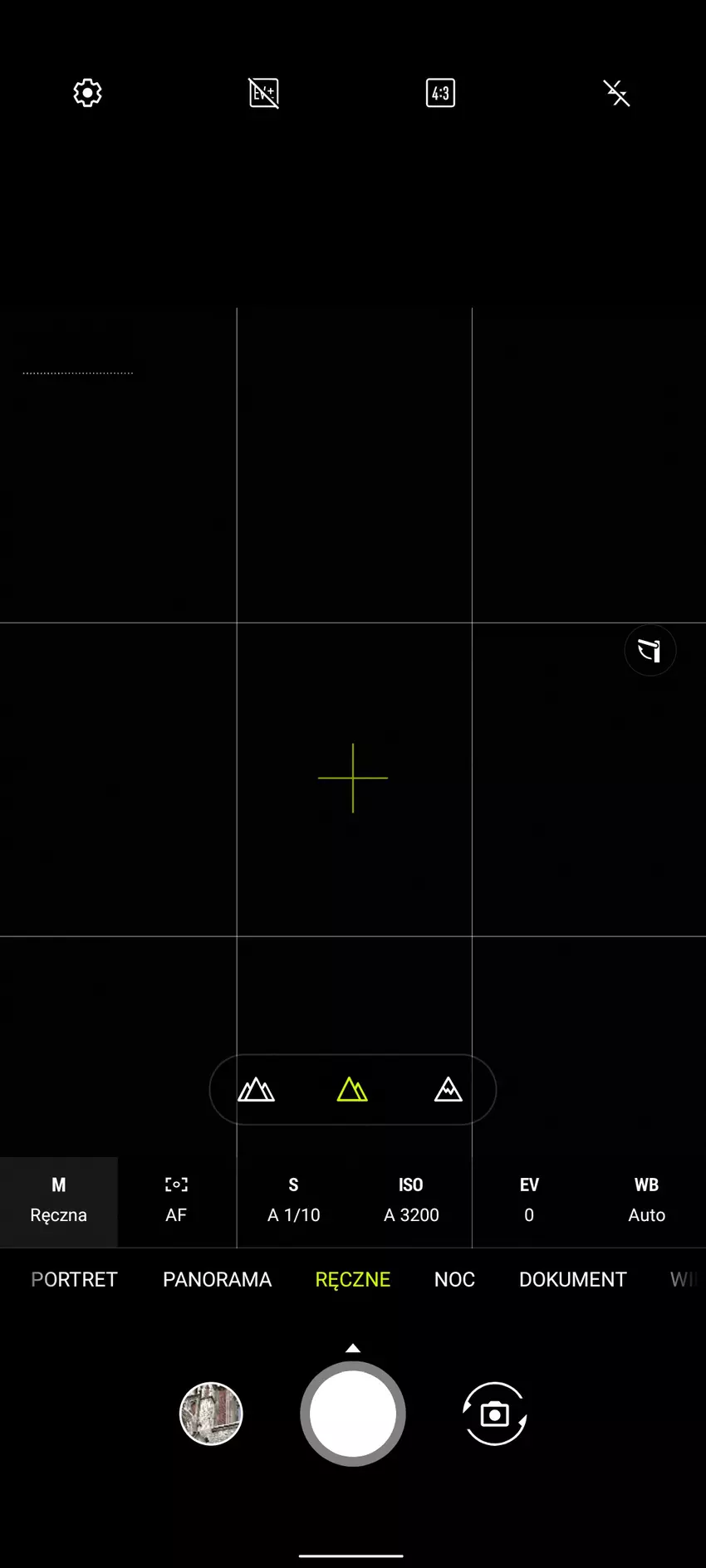The width and height of the screenshot is (706, 1568).
Task: Open the AF focus setting
Action: point(176,1200)
